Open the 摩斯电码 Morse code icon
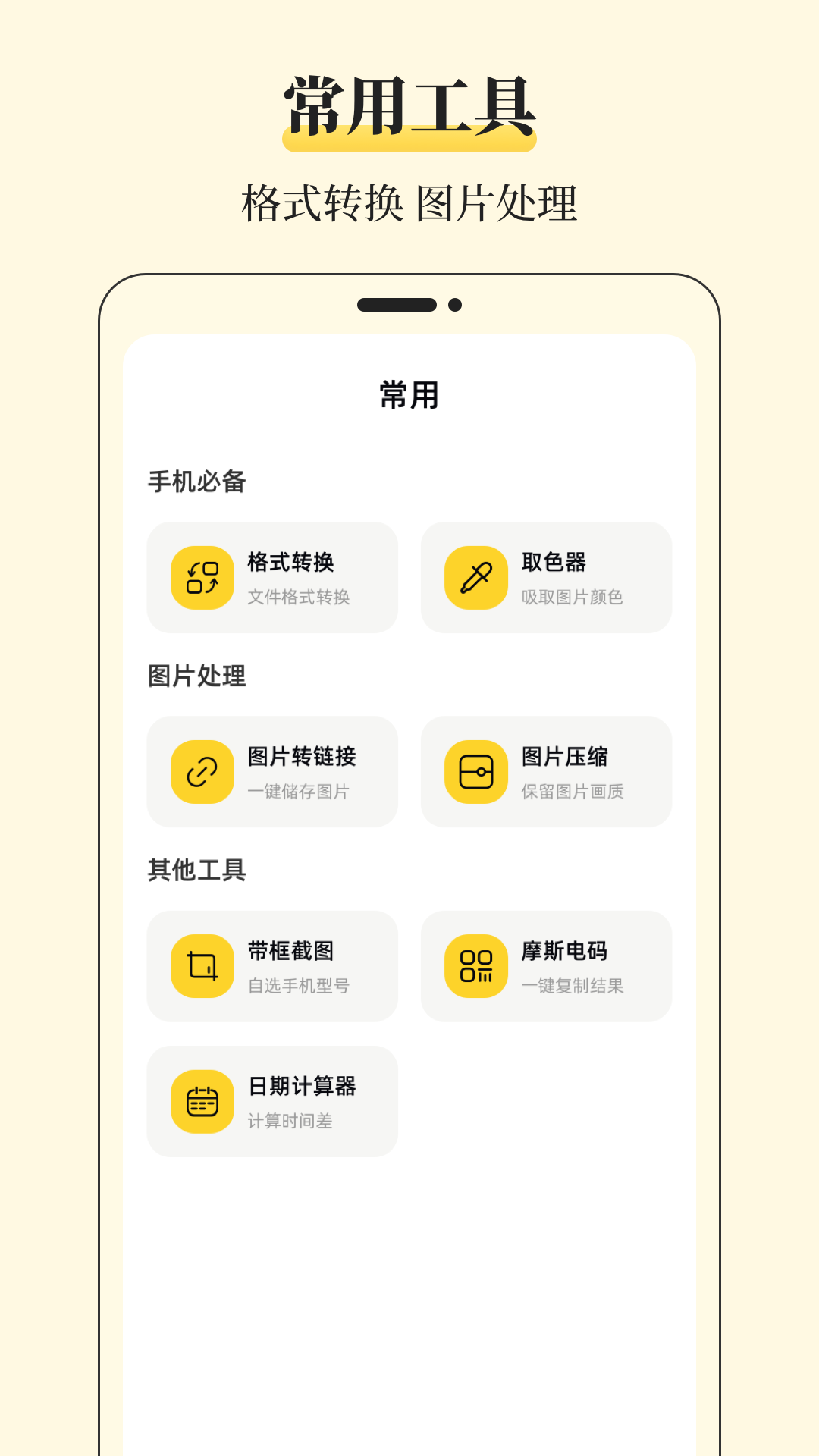This screenshot has height=1456, width=819. point(475,966)
